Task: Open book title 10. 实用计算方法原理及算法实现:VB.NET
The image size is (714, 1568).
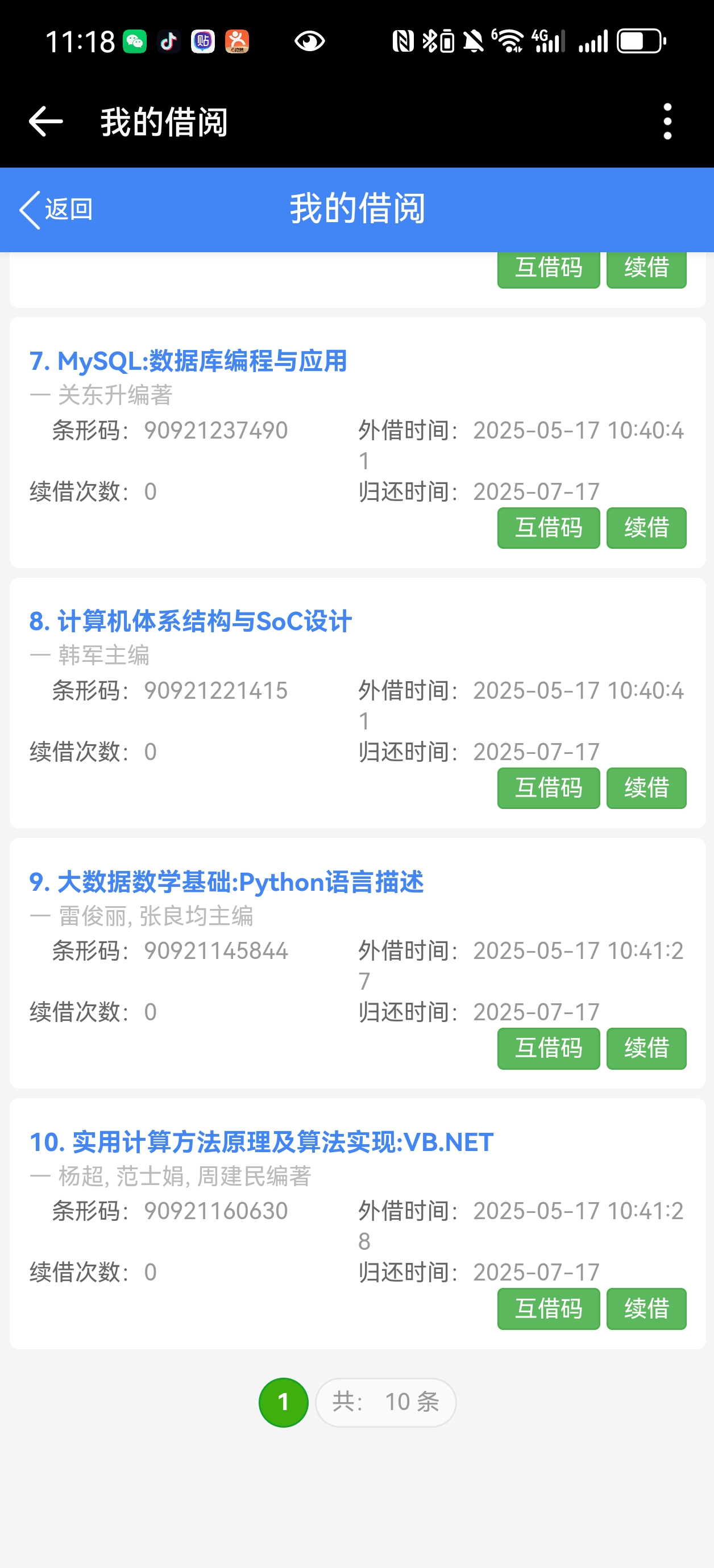Action: (x=261, y=1142)
